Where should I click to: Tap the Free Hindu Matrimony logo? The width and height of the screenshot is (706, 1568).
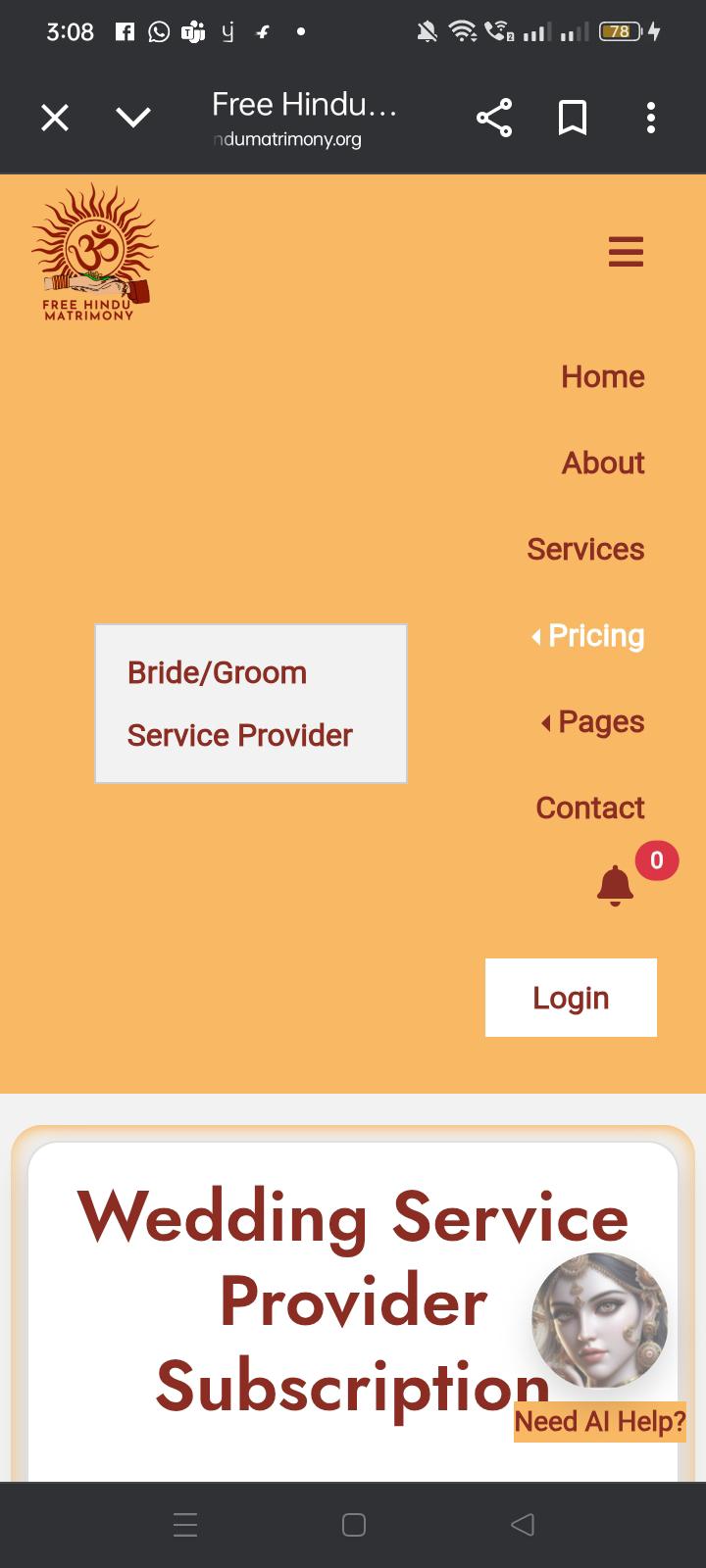(94, 253)
